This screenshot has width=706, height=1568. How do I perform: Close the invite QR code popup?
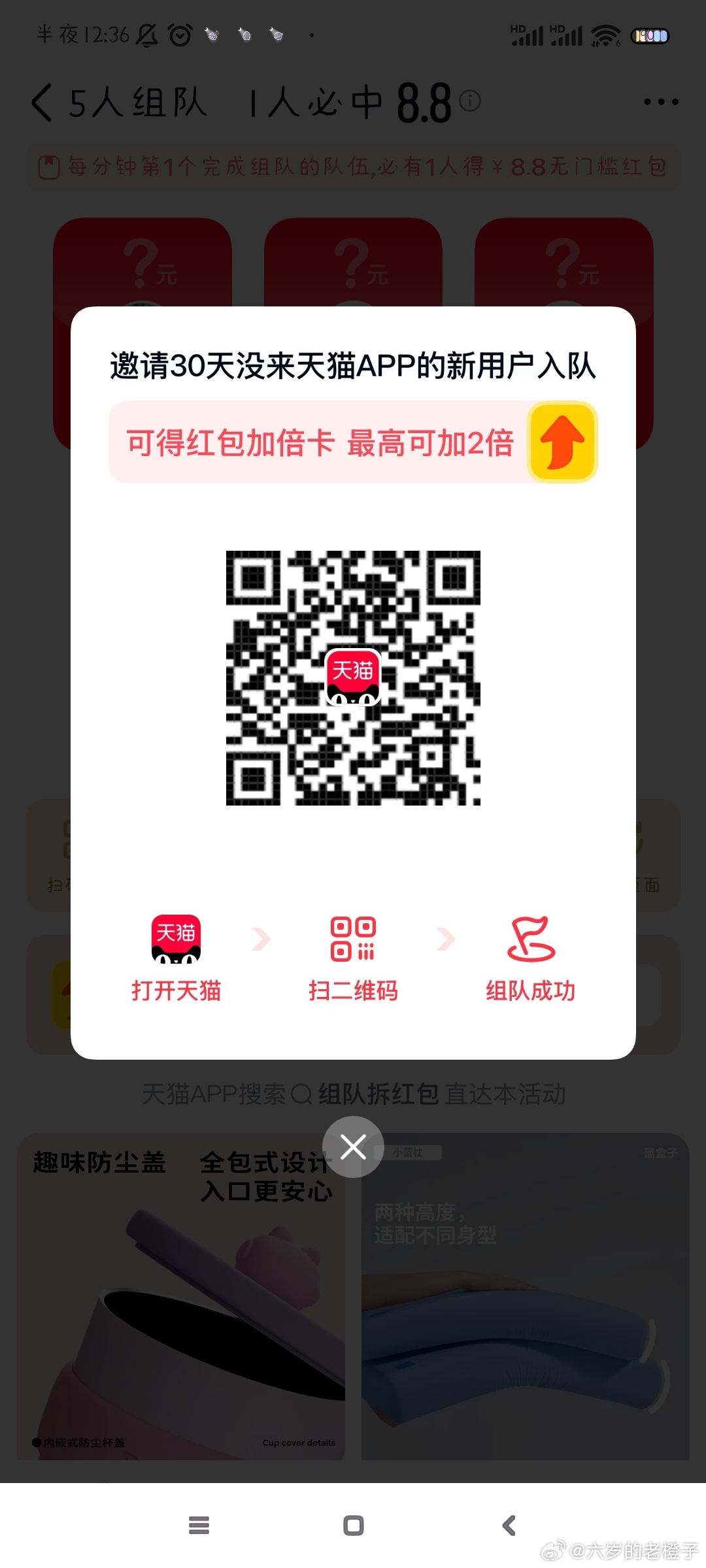[353, 1147]
